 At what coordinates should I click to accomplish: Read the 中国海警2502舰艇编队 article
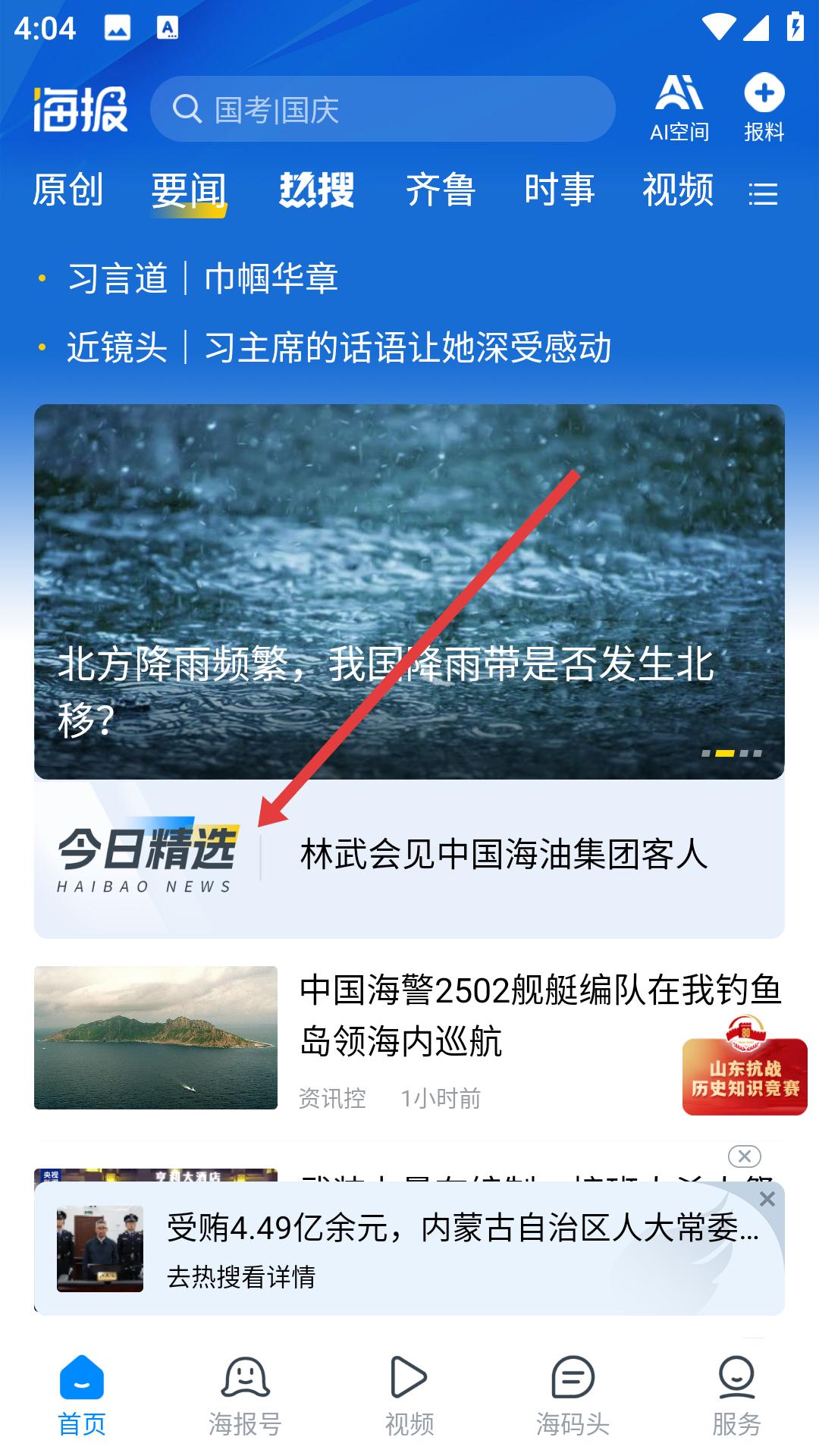538,1015
